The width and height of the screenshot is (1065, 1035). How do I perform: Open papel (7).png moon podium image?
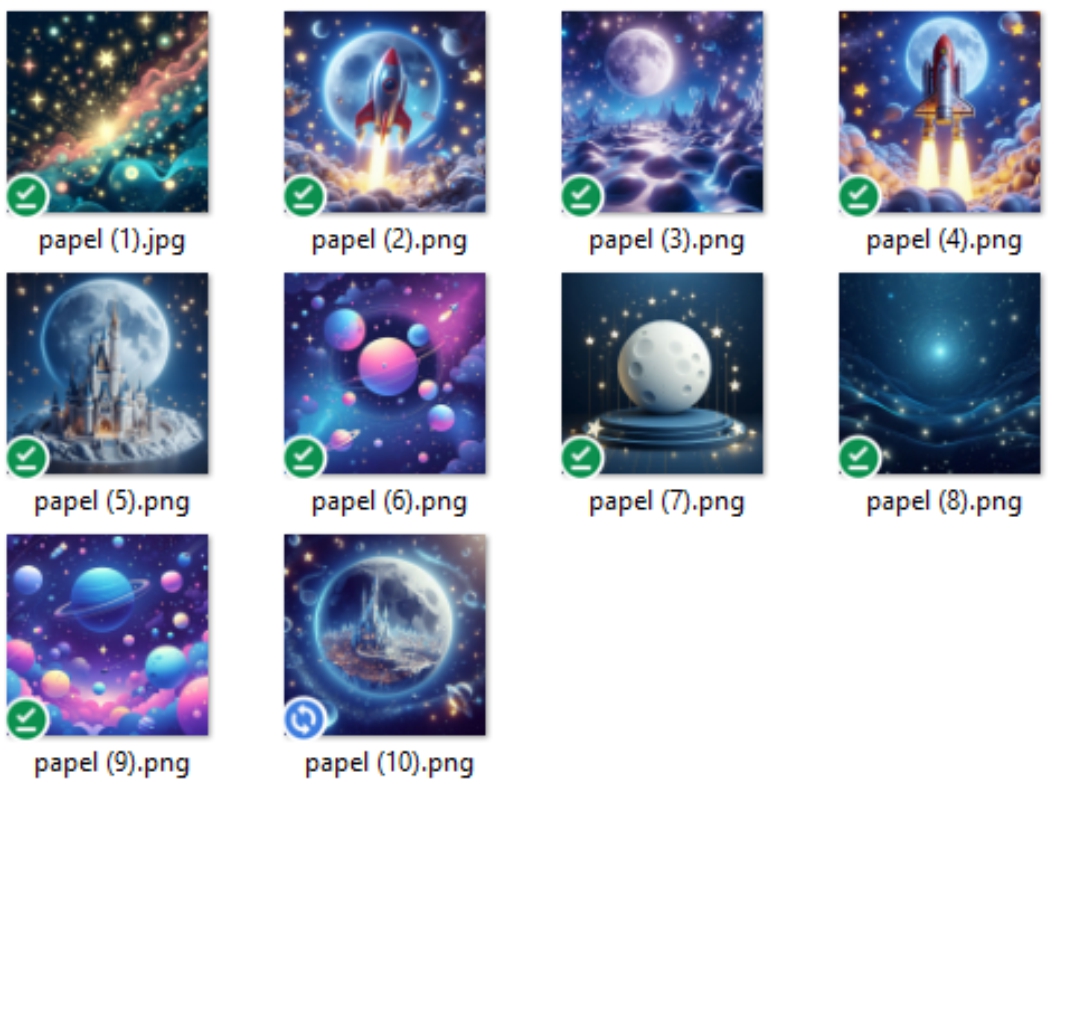(662, 373)
